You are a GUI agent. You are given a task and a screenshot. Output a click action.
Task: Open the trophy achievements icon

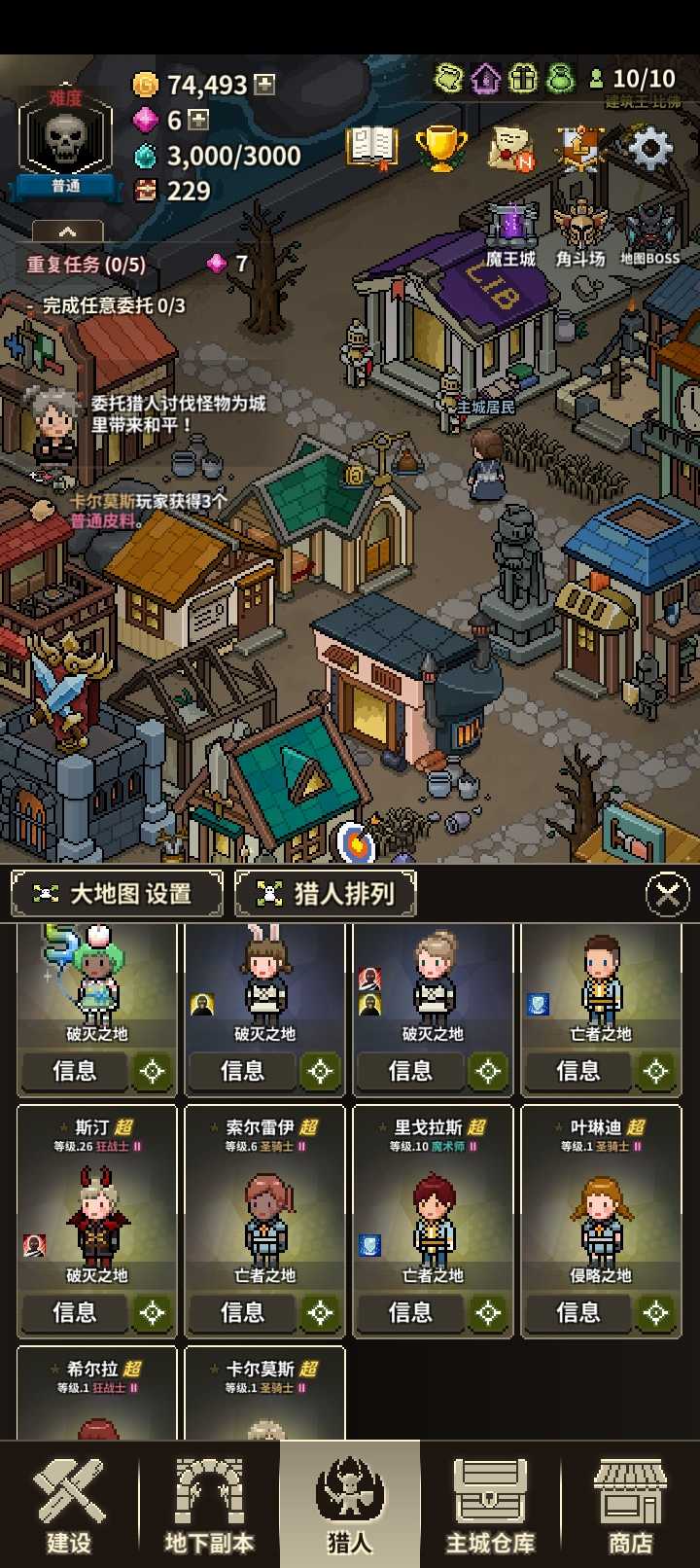(x=440, y=148)
